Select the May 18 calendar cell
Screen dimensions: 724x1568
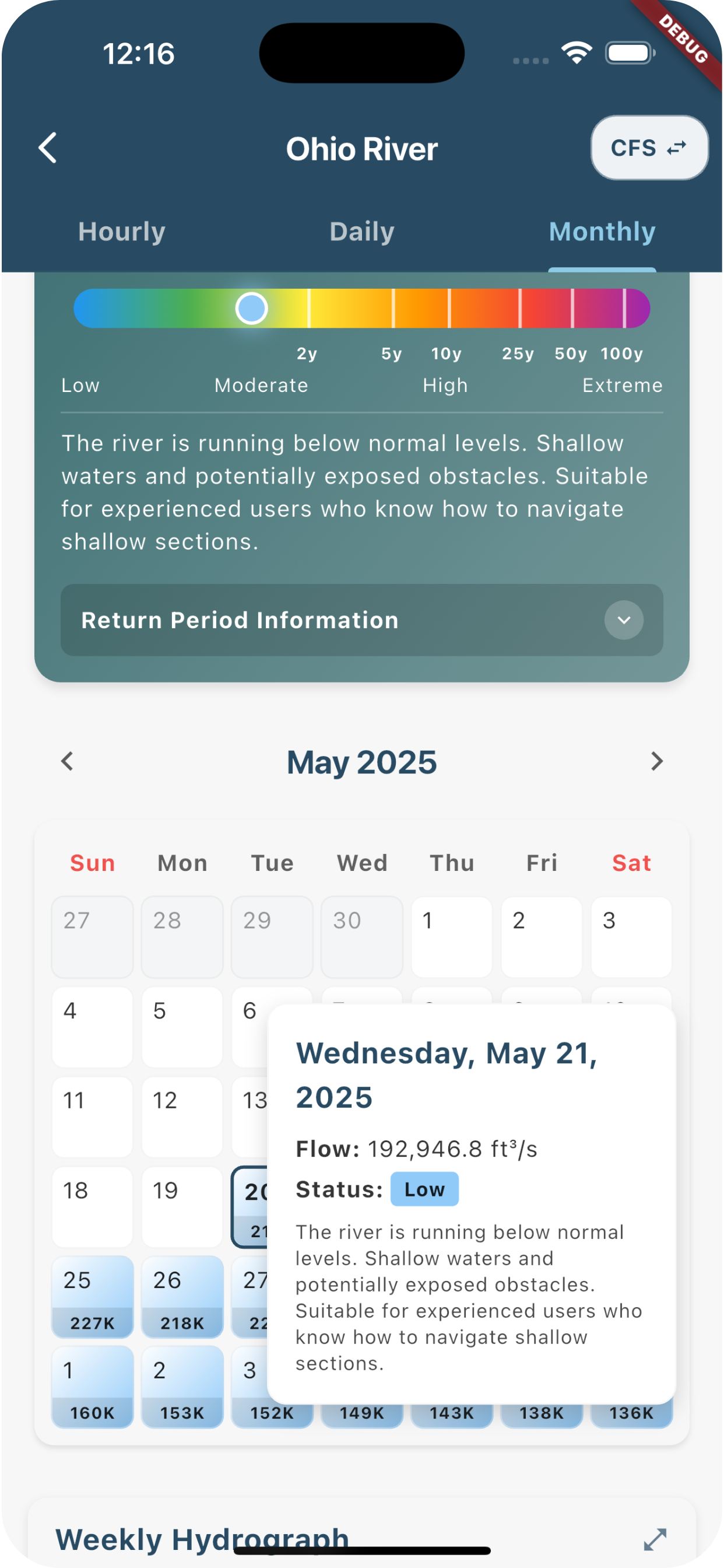pyautogui.click(x=93, y=1206)
